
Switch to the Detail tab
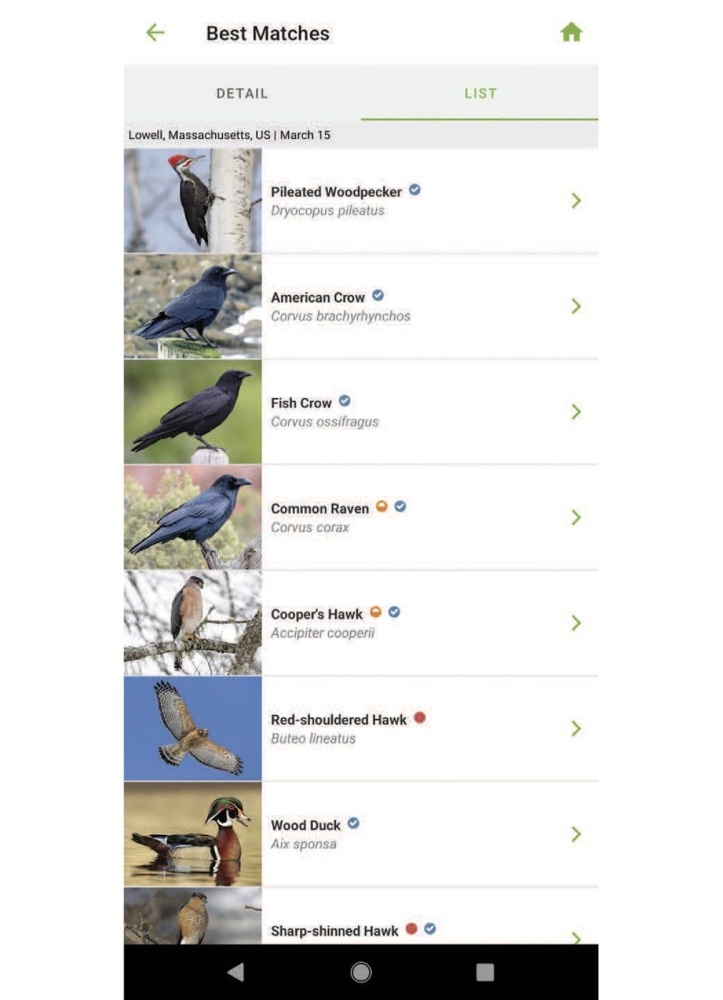point(242,93)
